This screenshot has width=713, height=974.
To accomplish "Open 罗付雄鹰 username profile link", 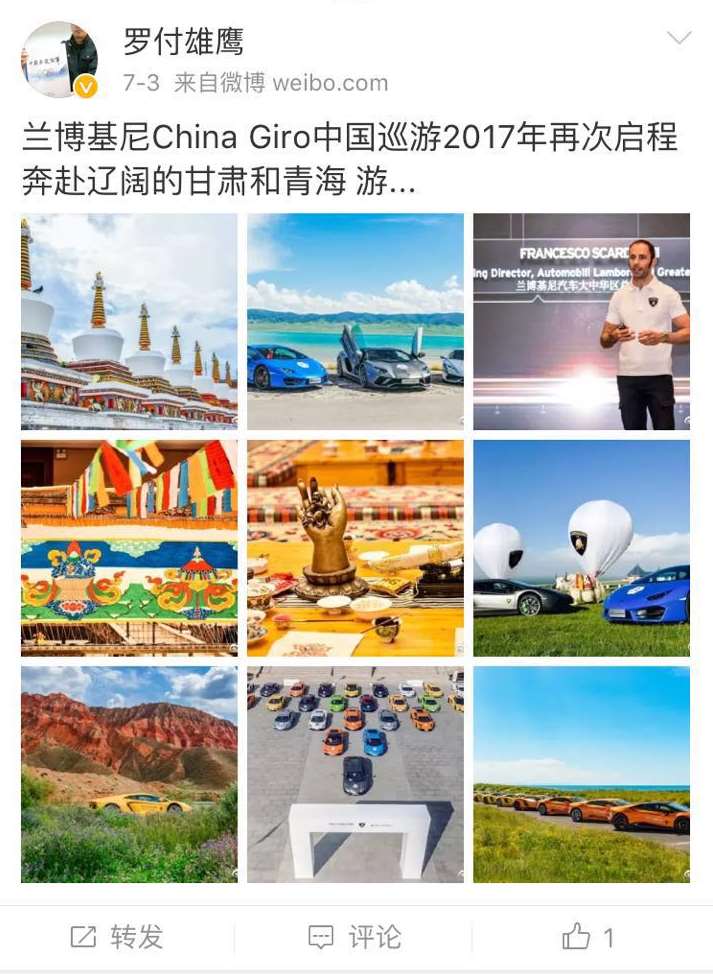I will coord(183,42).
